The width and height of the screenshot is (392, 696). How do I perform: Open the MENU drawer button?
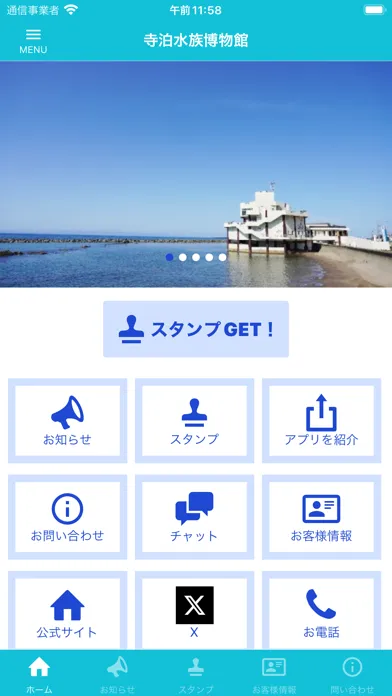[x=33, y=41]
